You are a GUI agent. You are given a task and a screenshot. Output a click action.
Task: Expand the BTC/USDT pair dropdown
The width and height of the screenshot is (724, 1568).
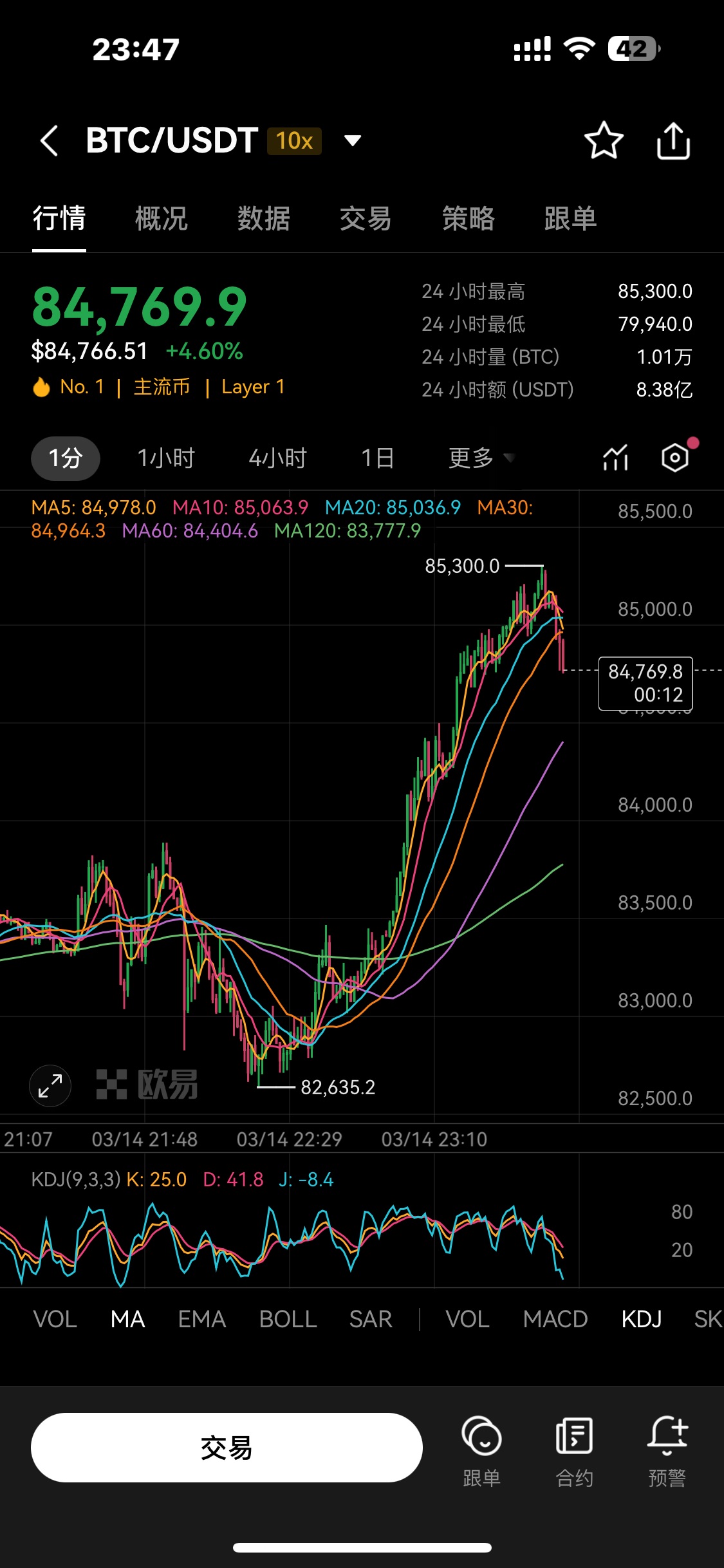coord(353,140)
